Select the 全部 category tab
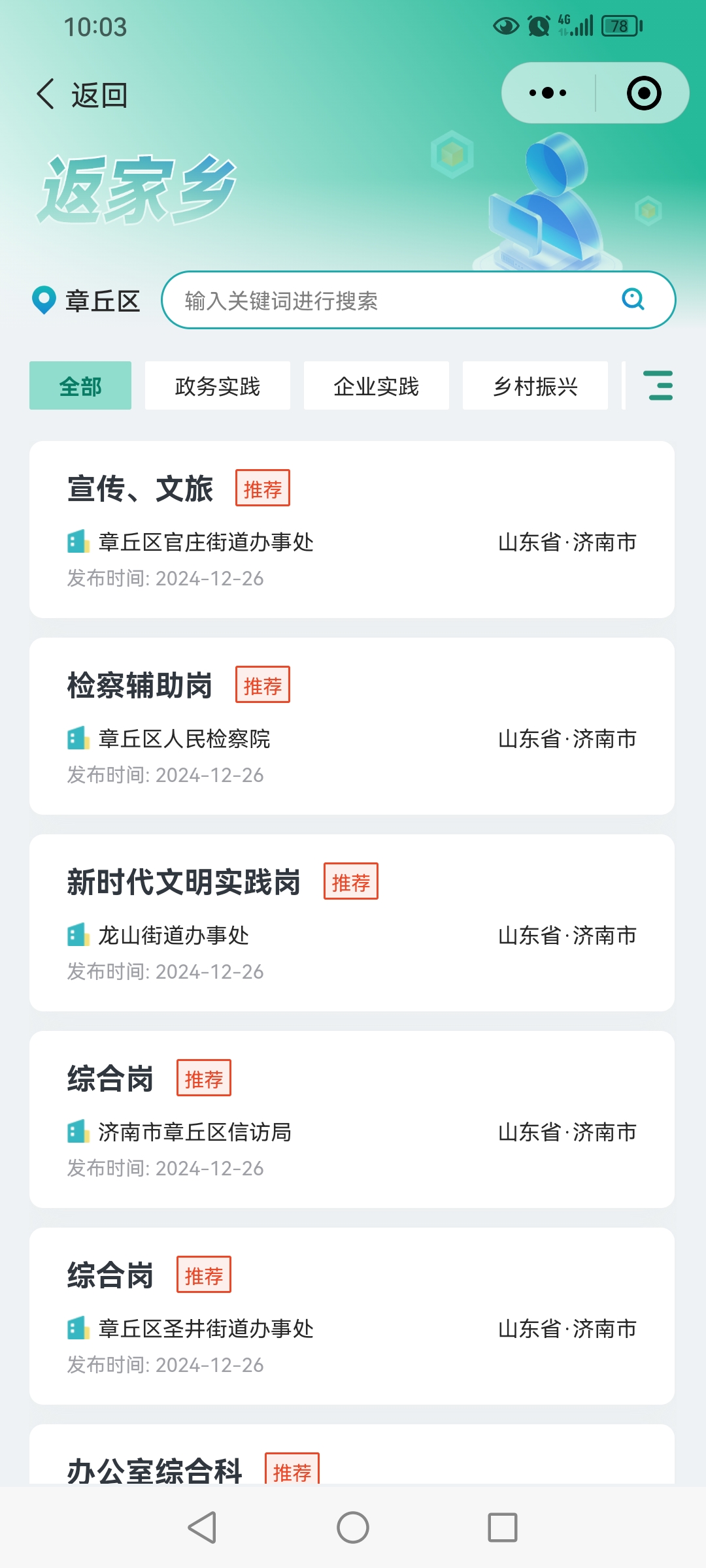This screenshot has width=706, height=1568. (x=80, y=385)
